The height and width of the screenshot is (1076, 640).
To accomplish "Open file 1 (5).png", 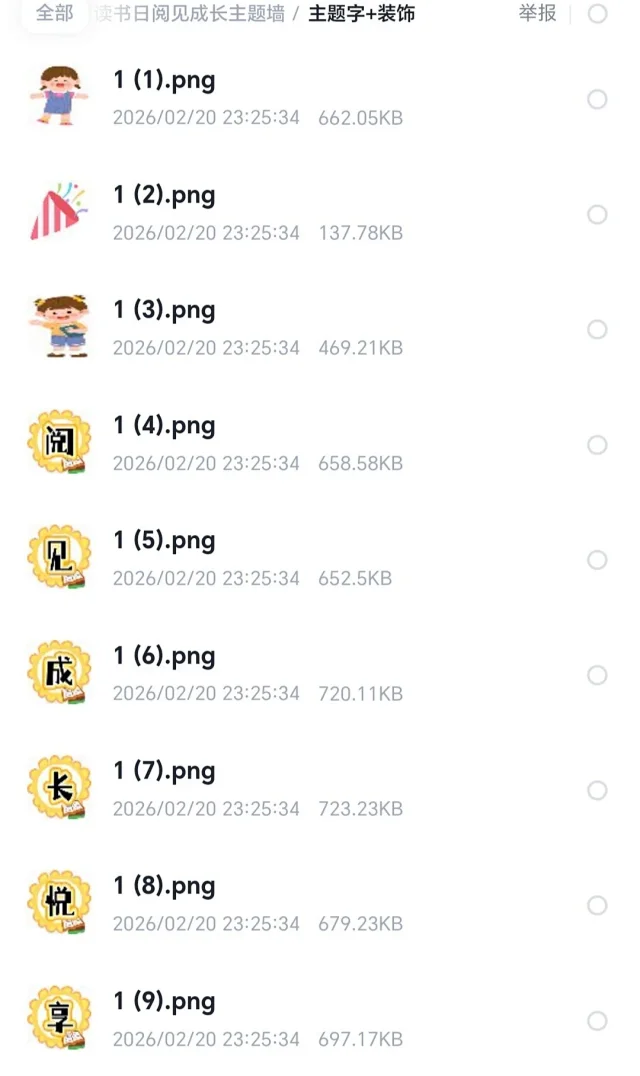I will (165, 541).
